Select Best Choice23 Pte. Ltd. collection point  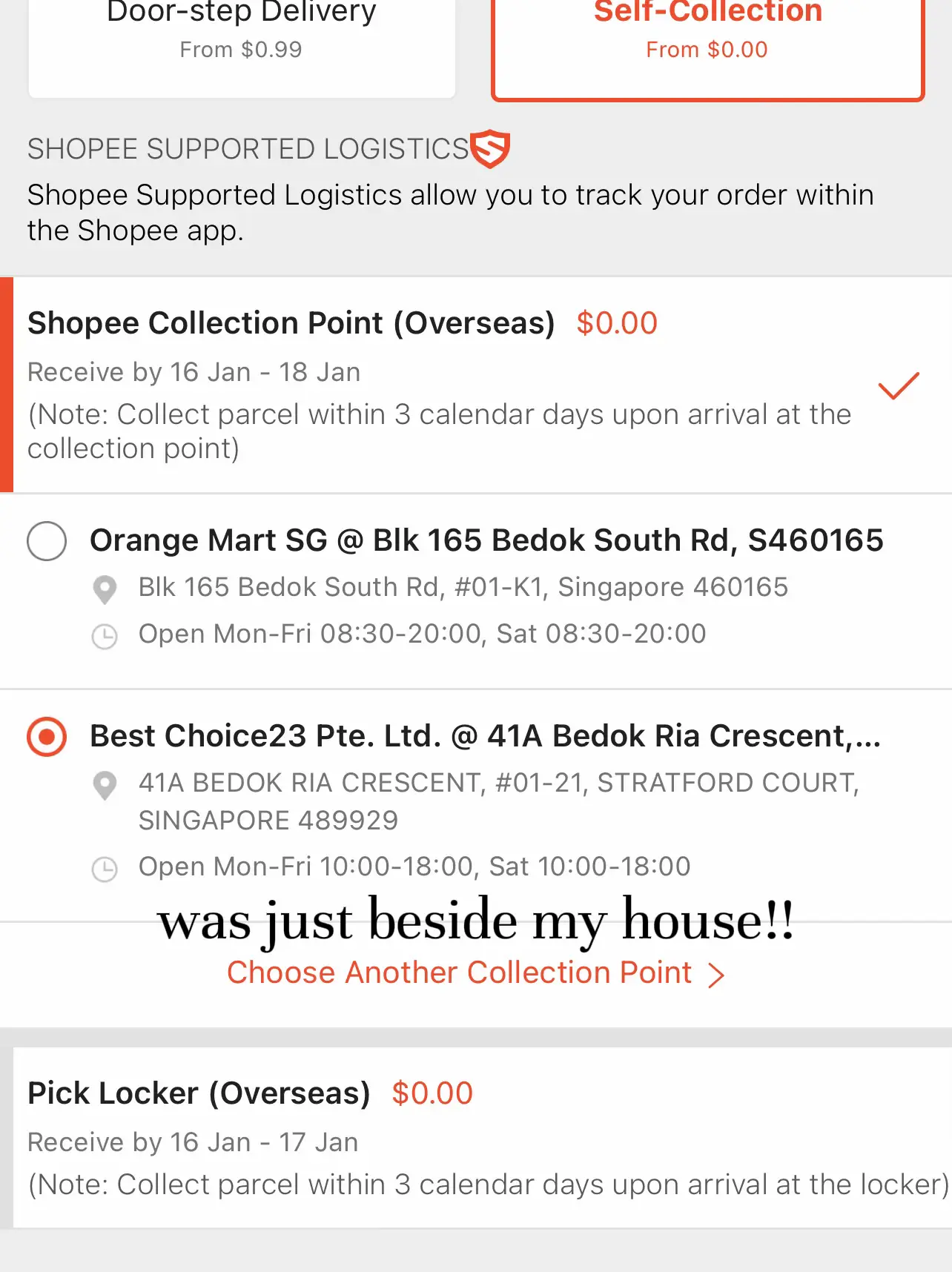[x=47, y=737]
